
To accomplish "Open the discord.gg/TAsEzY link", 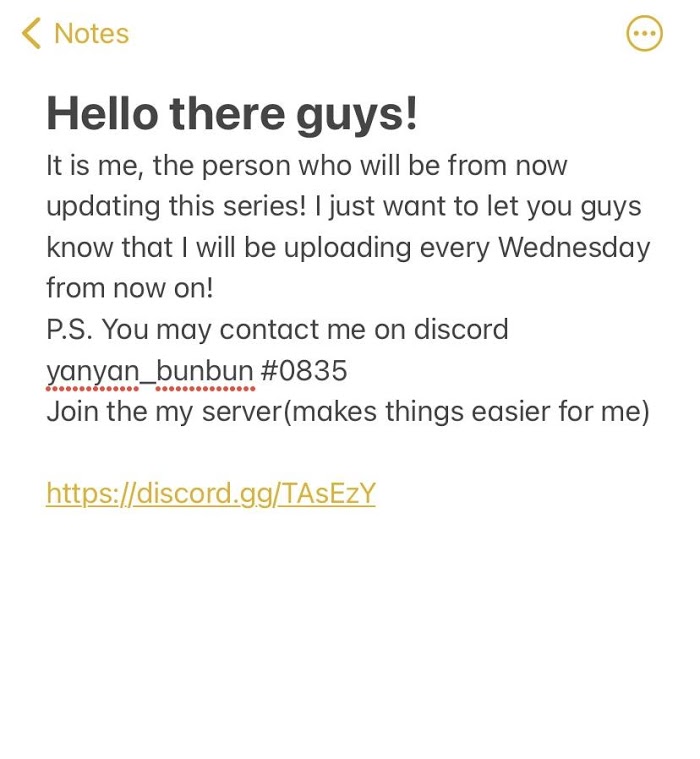I will 211,493.
